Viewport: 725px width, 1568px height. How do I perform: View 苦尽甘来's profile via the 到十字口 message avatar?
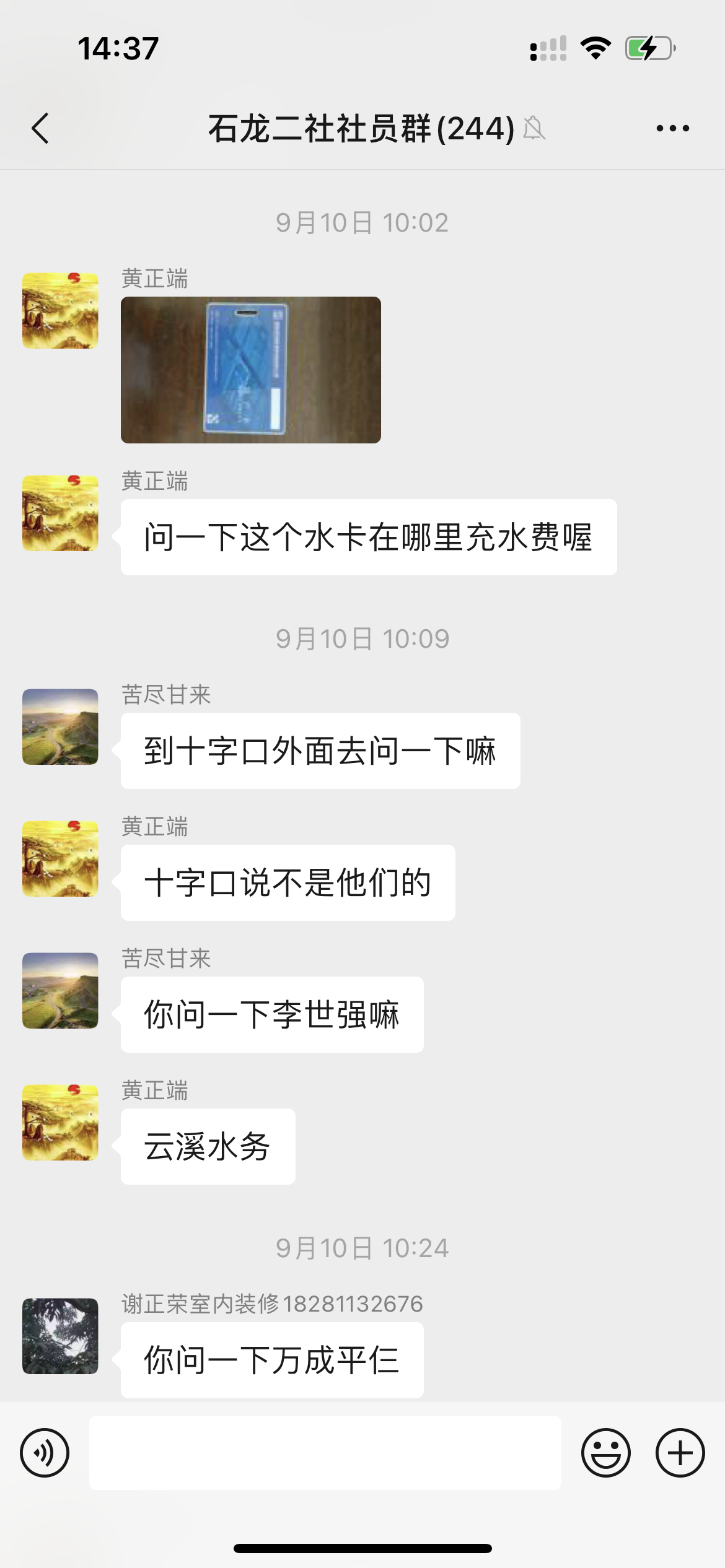pos(60,726)
